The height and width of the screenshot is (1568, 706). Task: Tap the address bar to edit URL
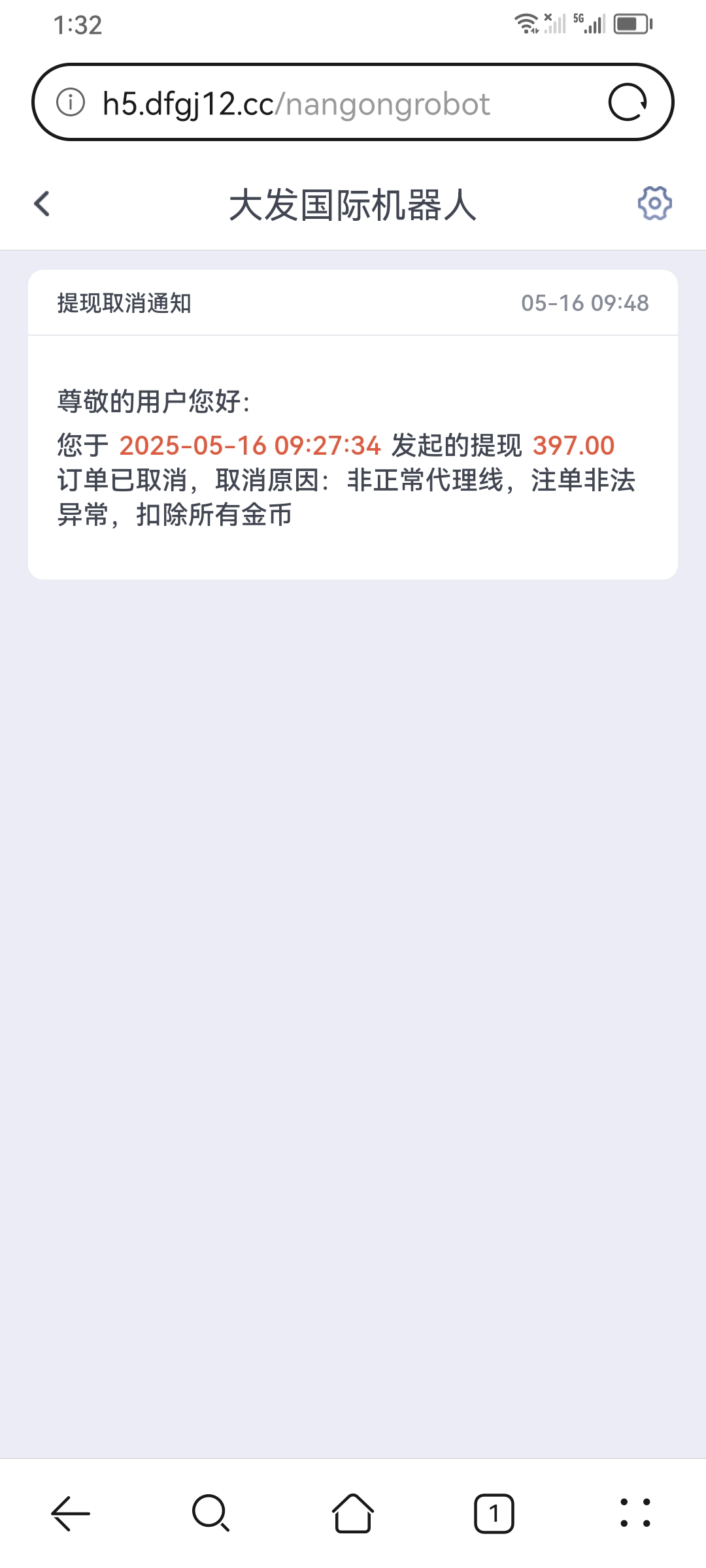294,103
